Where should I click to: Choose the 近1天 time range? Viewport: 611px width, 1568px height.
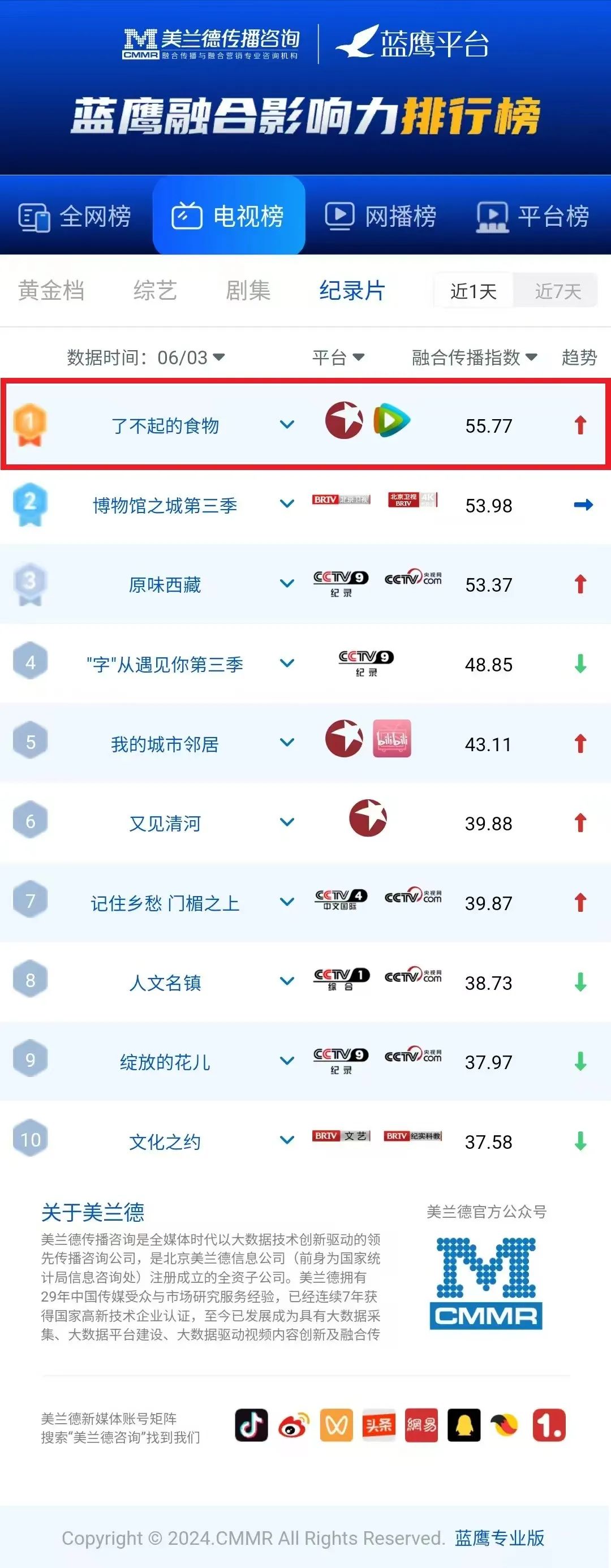point(474,291)
